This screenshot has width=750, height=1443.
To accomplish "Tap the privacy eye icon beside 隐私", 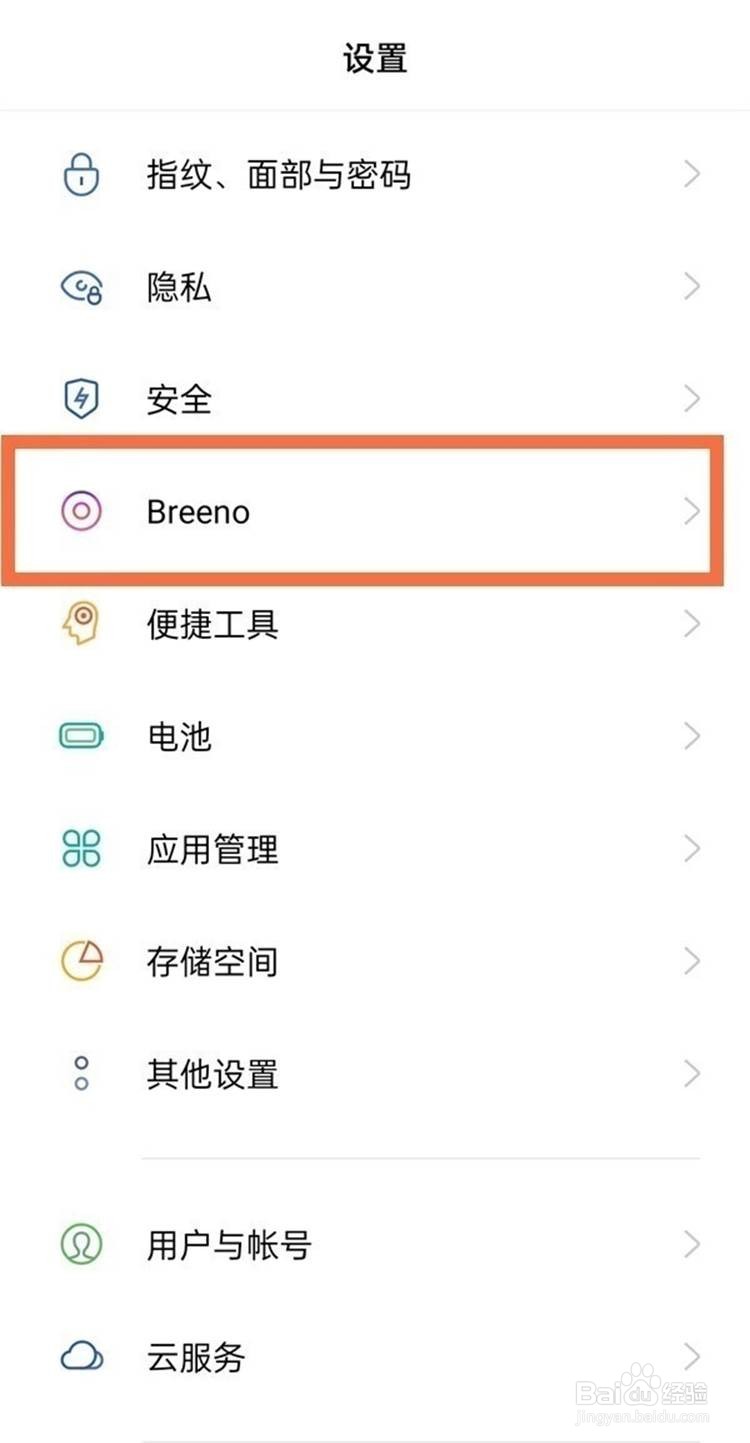I will tap(81, 287).
